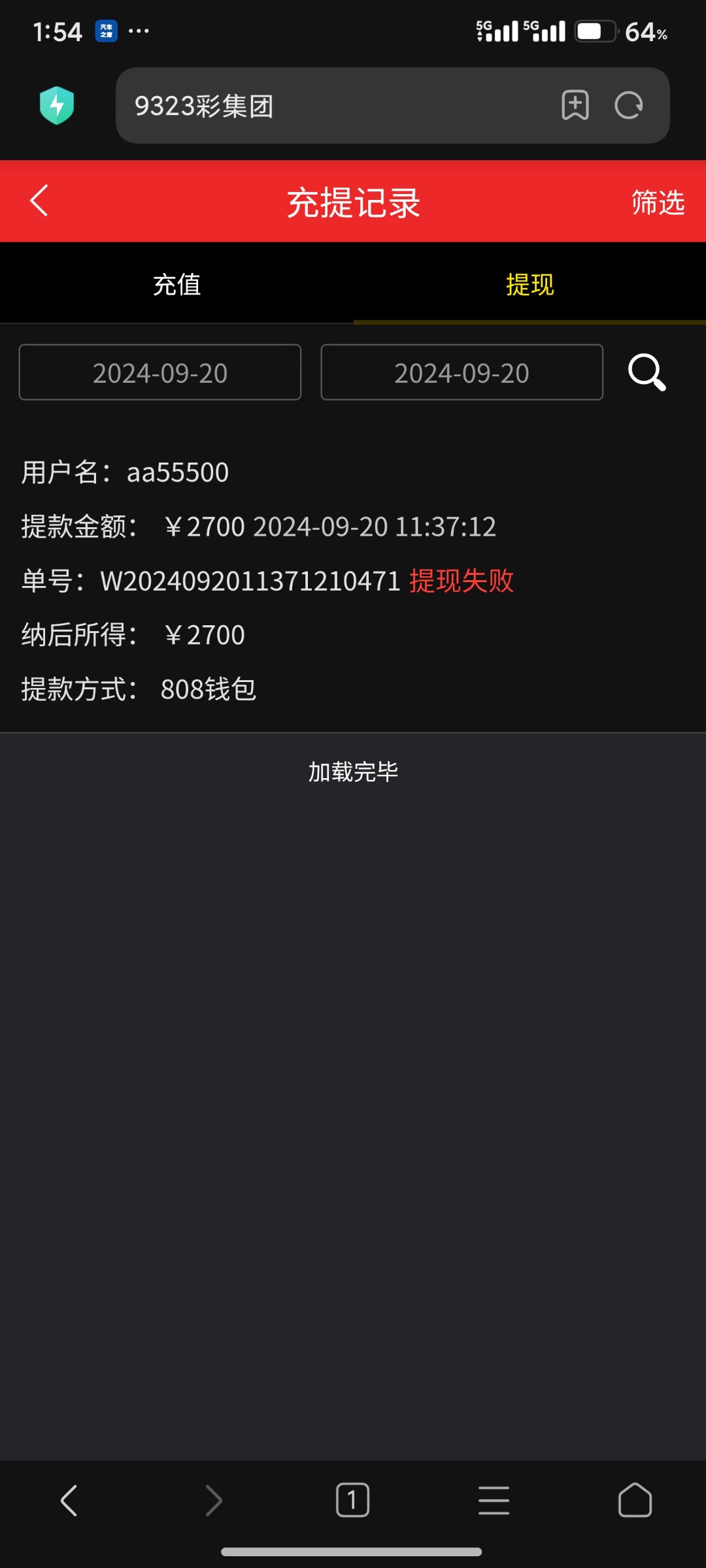Tap the back arrow in the red header
Viewport: 706px width, 1568px height.
click(37, 201)
